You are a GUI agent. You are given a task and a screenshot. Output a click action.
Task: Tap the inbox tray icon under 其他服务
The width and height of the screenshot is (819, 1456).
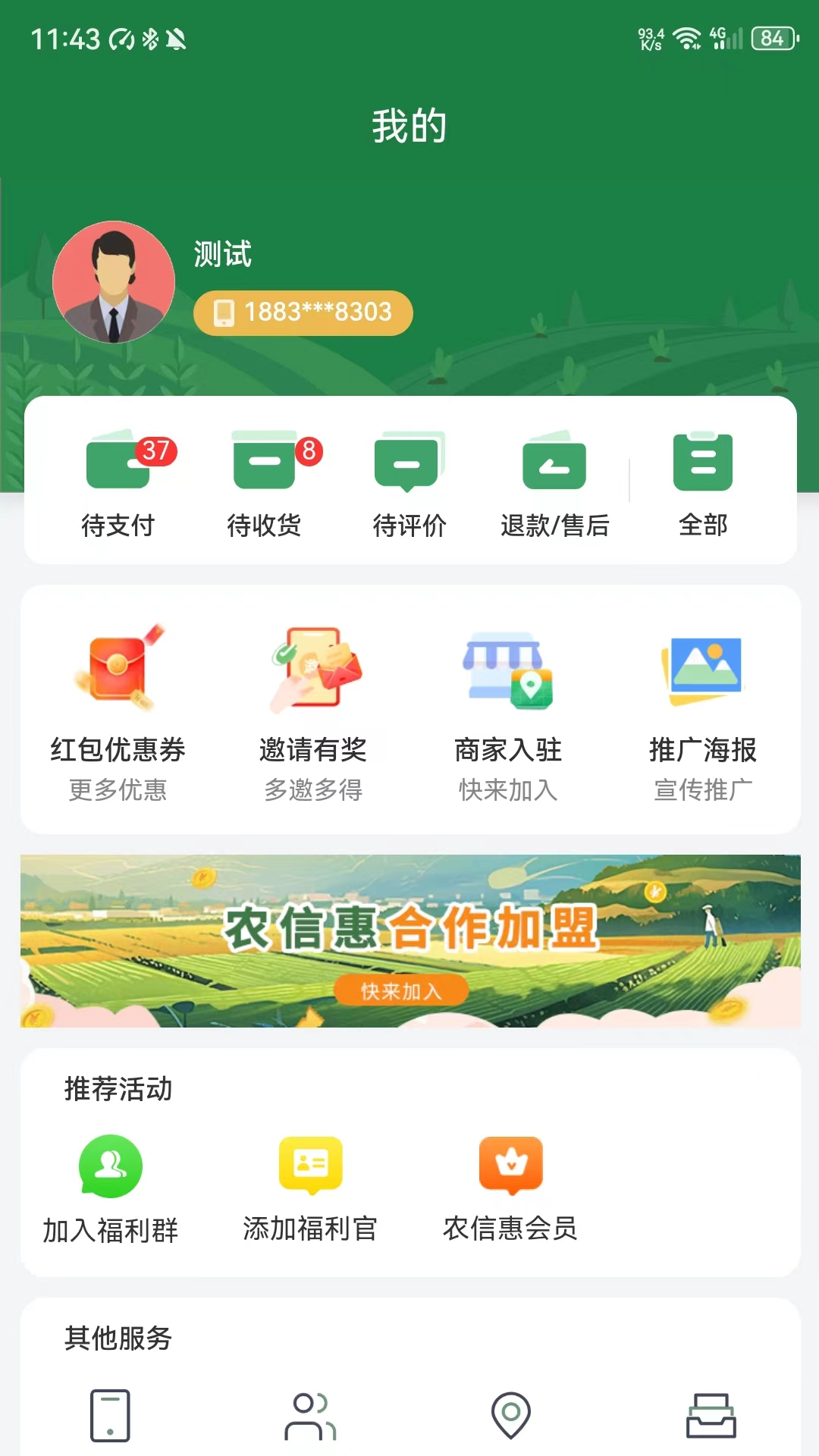tap(711, 1415)
